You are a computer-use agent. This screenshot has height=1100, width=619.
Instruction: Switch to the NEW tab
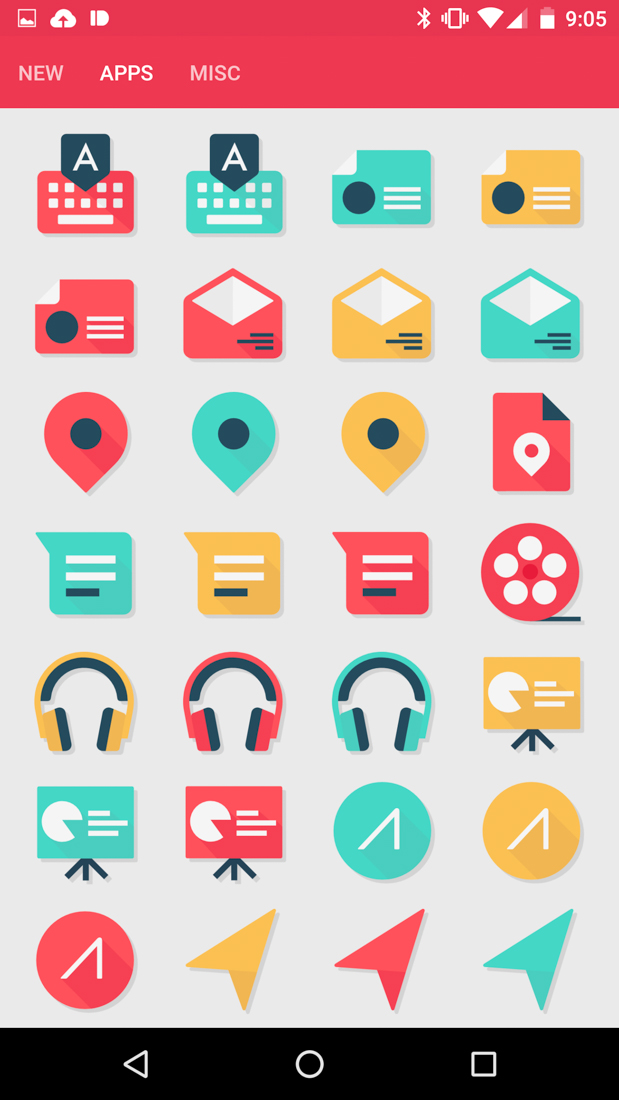click(41, 73)
